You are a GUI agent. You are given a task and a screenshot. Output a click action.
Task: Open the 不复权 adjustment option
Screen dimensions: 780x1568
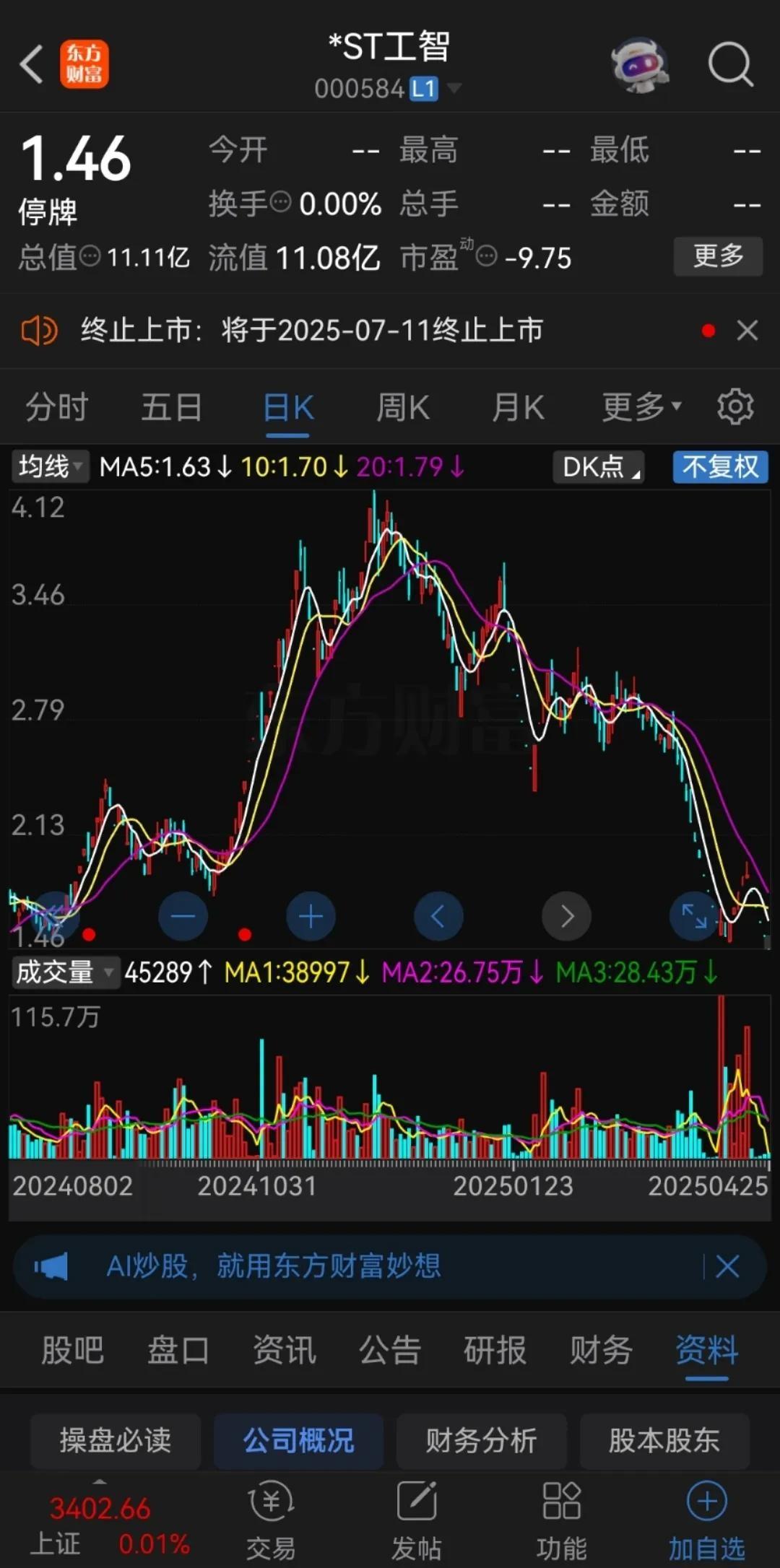coord(720,466)
